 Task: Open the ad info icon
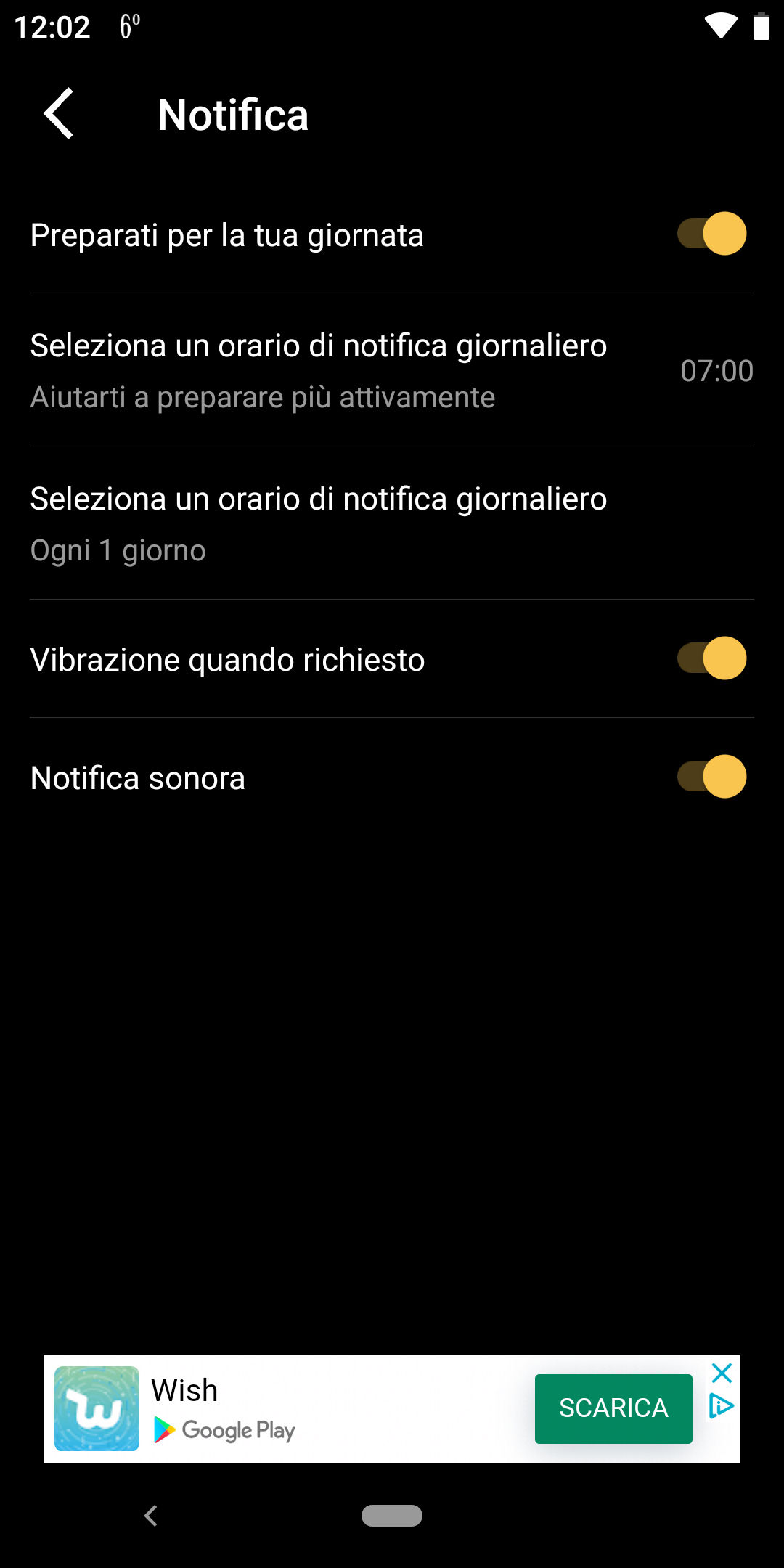(721, 1407)
